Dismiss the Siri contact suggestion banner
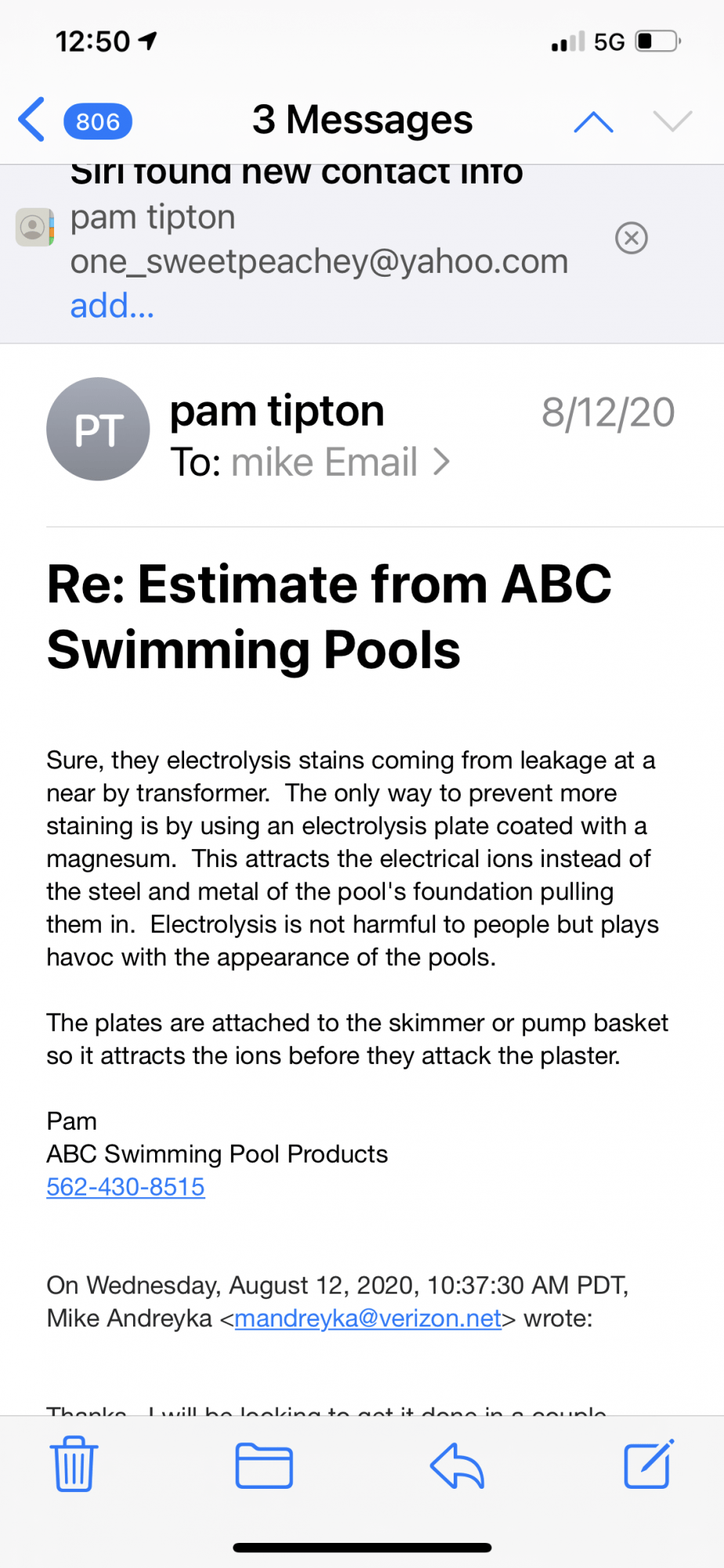This screenshot has width=724, height=1568. click(x=631, y=238)
